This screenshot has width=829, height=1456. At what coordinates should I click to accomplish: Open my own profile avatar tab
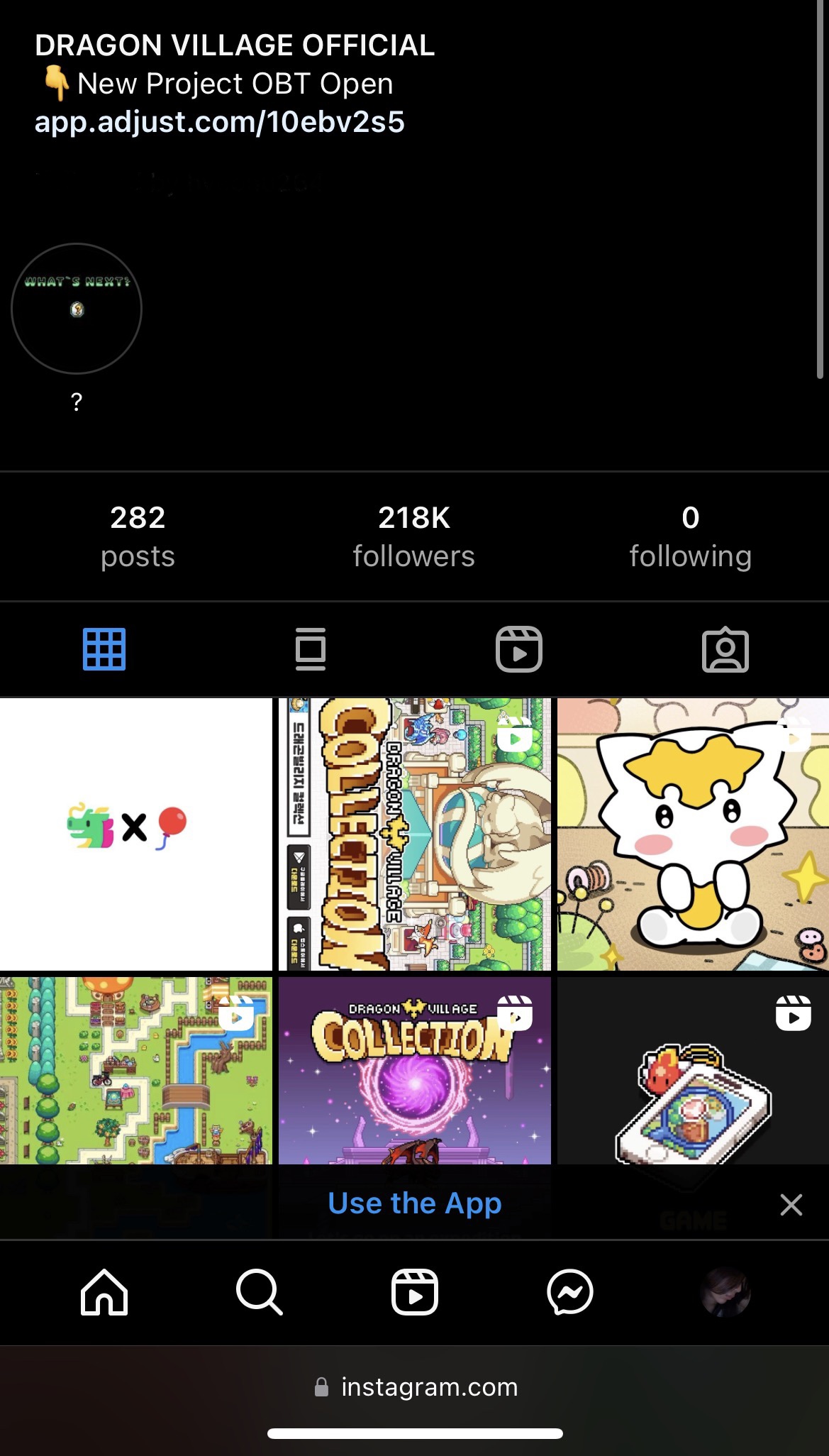pos(725,1292)
